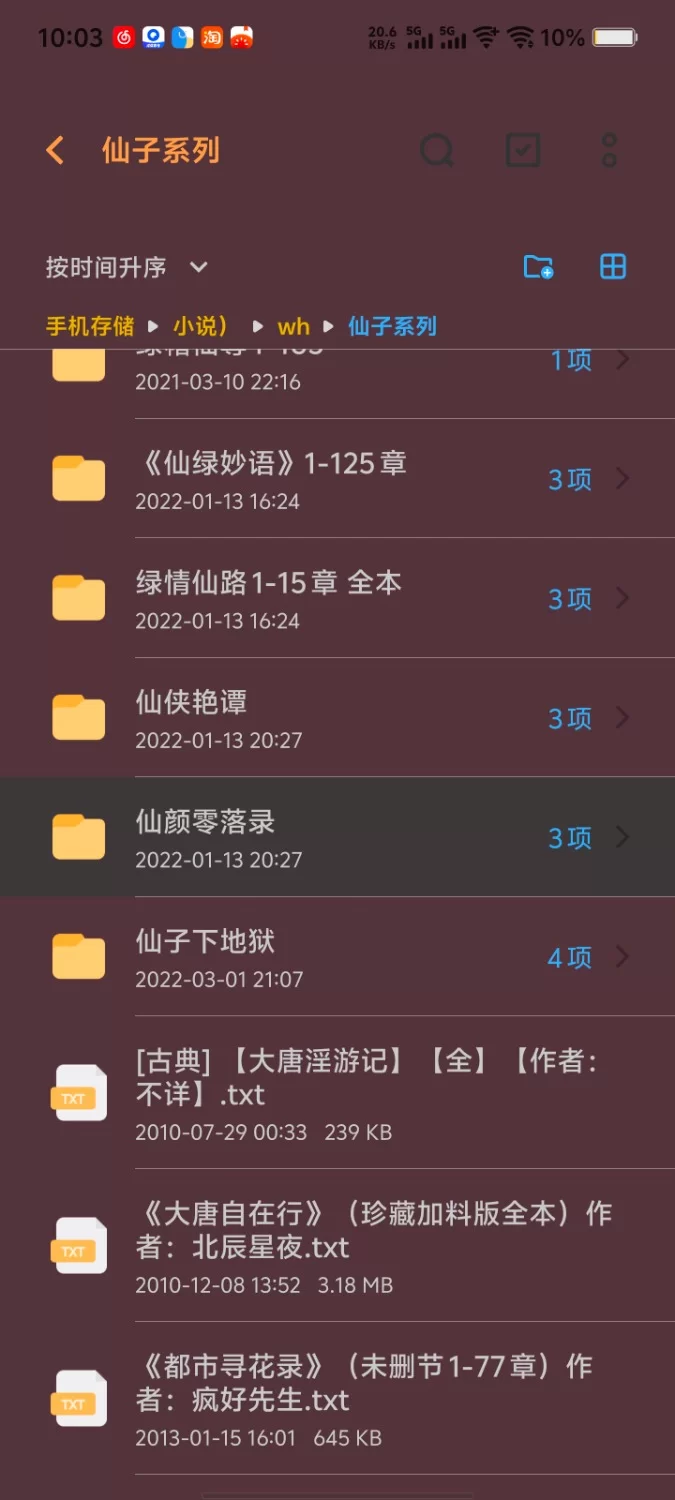Enter multi-select mode via the checkbox icon
Viewport: 675px width, 1500px height.
tap(523, 151)
